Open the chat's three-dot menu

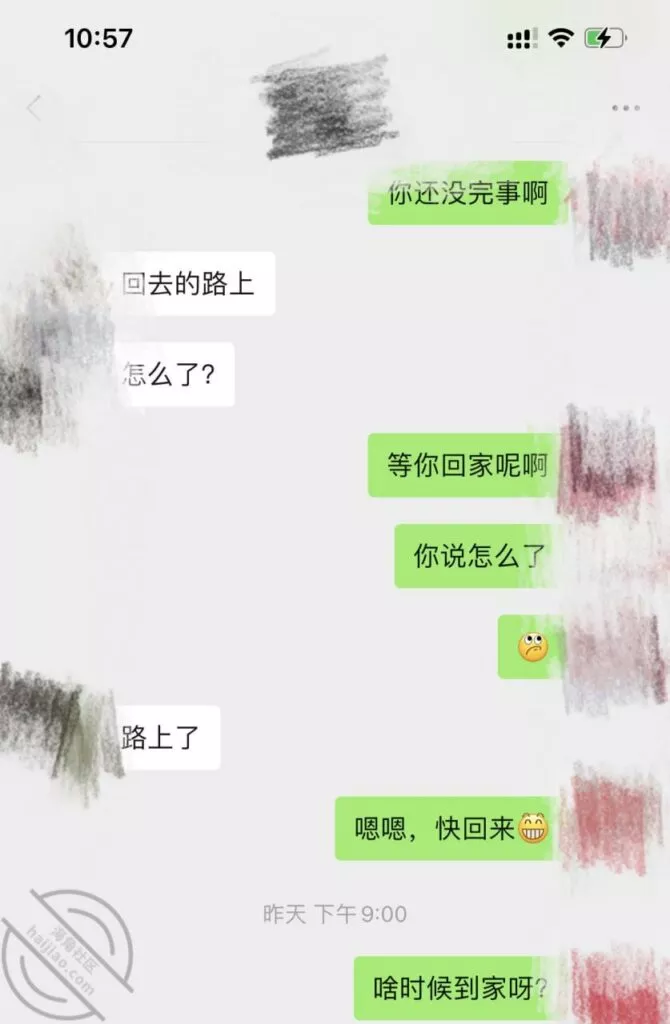[625, 108]
